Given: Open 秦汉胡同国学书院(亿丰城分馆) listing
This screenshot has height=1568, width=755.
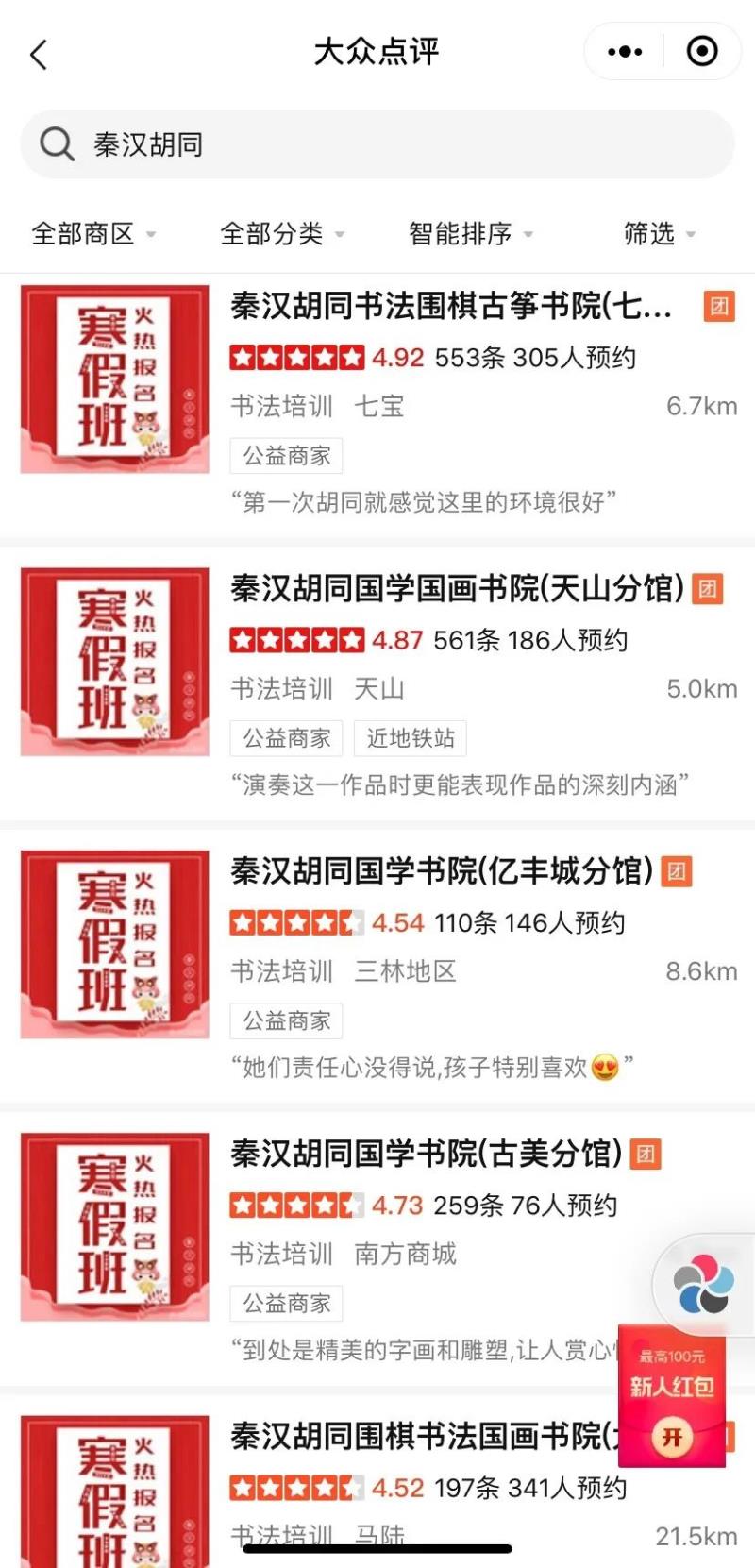Looking at the screenshot, I should [442, 870].
